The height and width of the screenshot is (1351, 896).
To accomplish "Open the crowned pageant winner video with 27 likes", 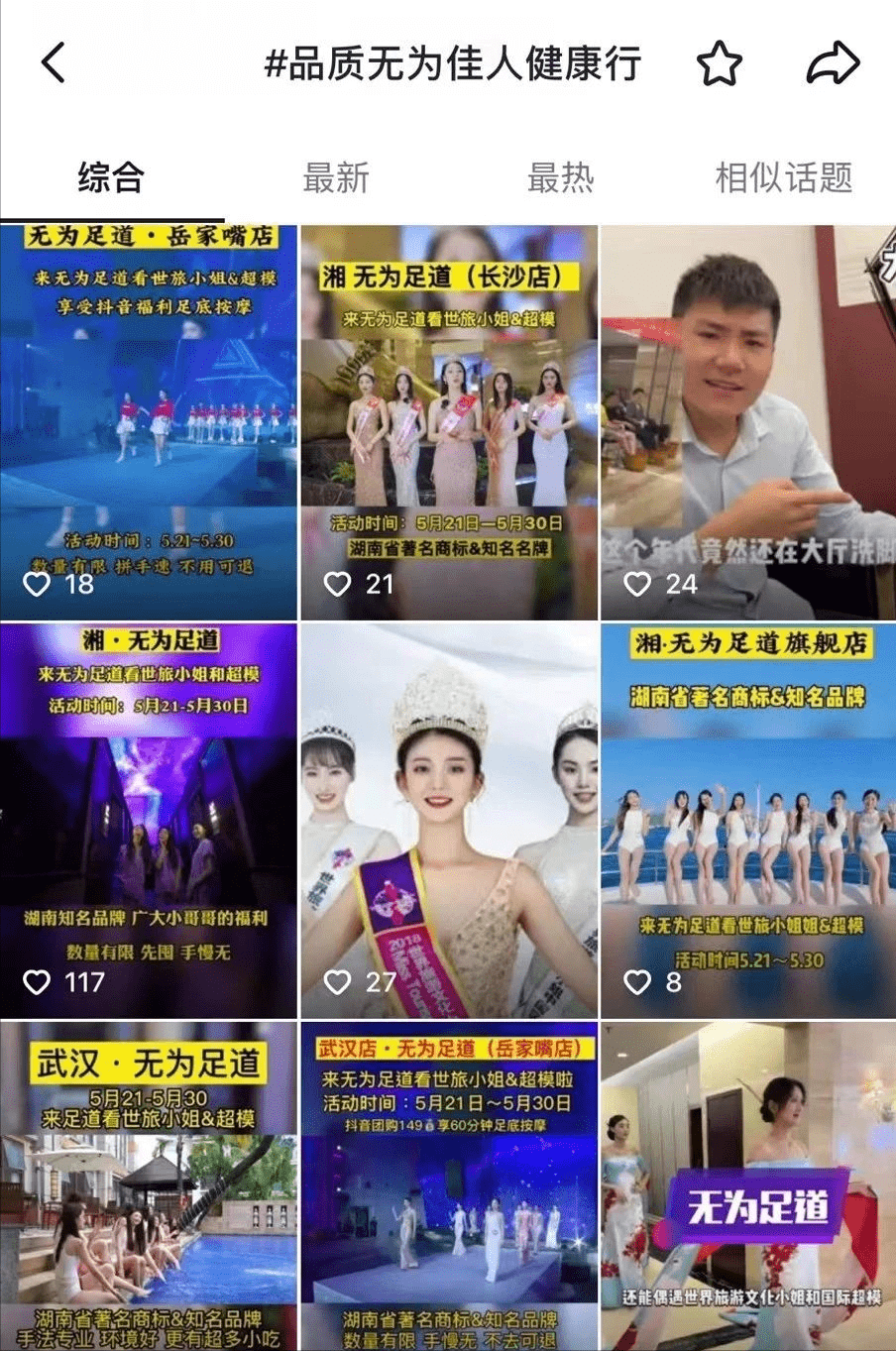I will (449, 820).
